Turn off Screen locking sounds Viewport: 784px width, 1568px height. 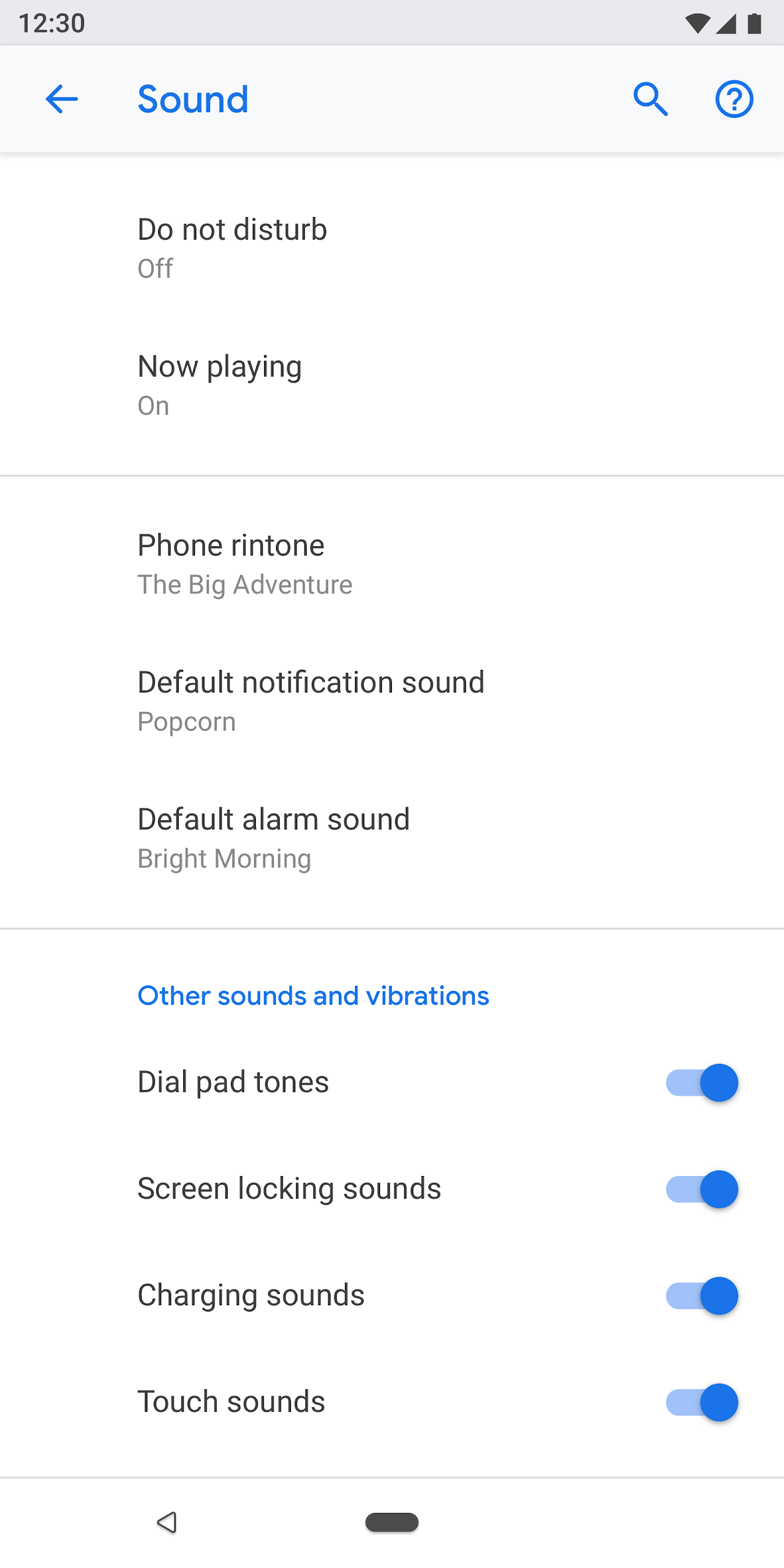click(x=701, y=1189)
